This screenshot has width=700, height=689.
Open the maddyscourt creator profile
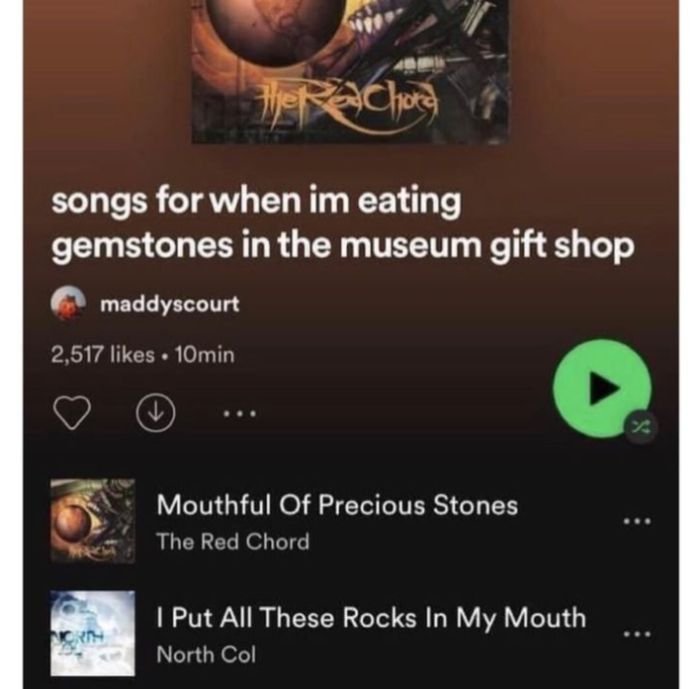coord(169,304)
